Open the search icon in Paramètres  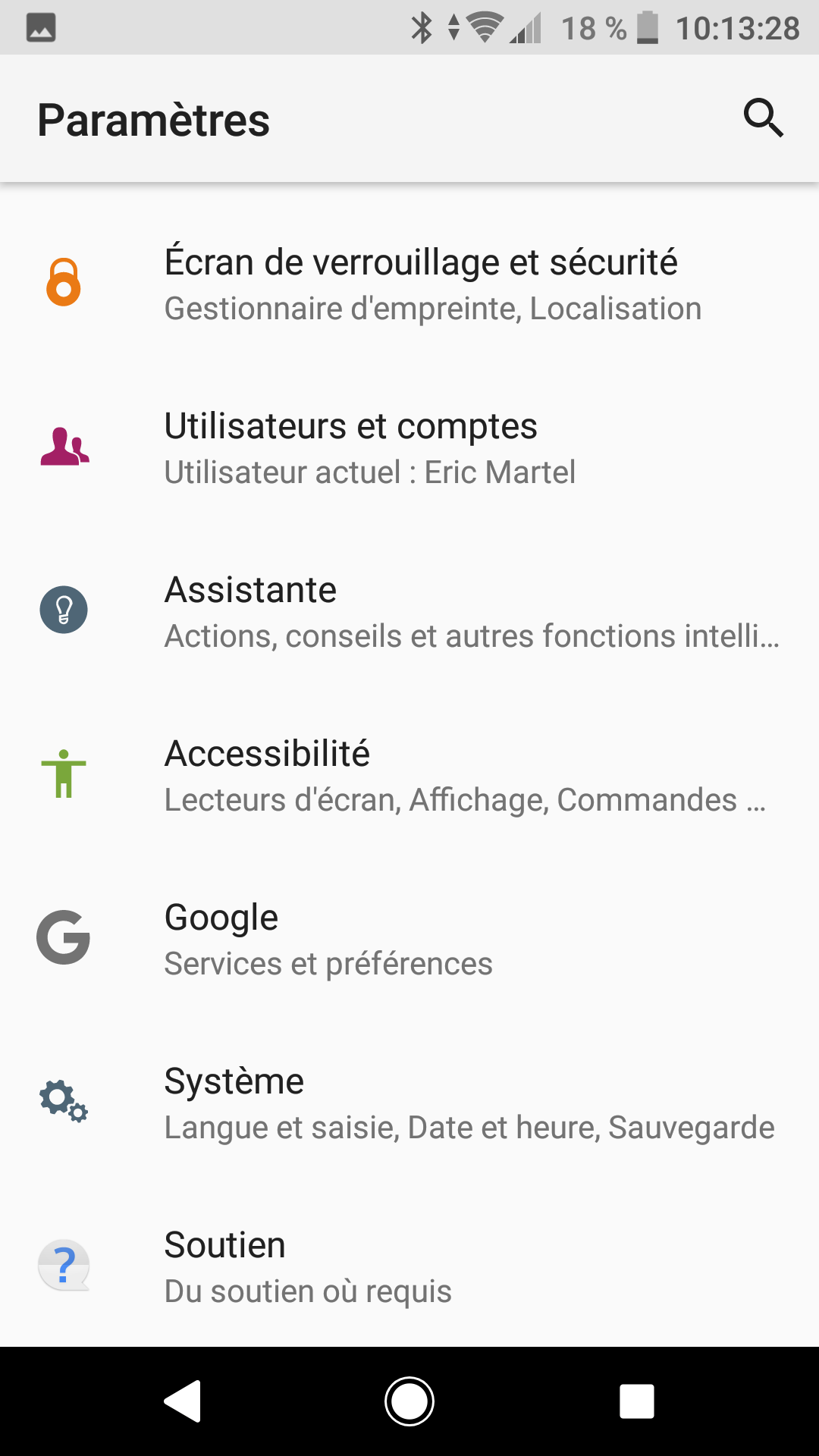click(x=763, y=118)
